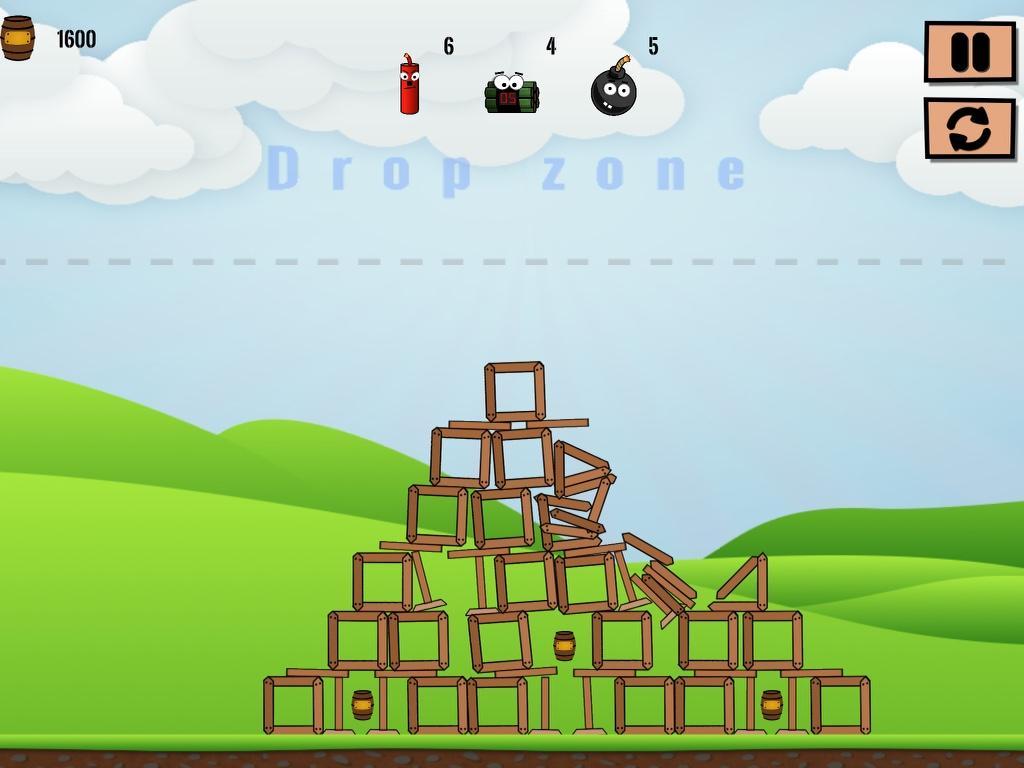
Task: Restart the level
Action: [969, 128]
